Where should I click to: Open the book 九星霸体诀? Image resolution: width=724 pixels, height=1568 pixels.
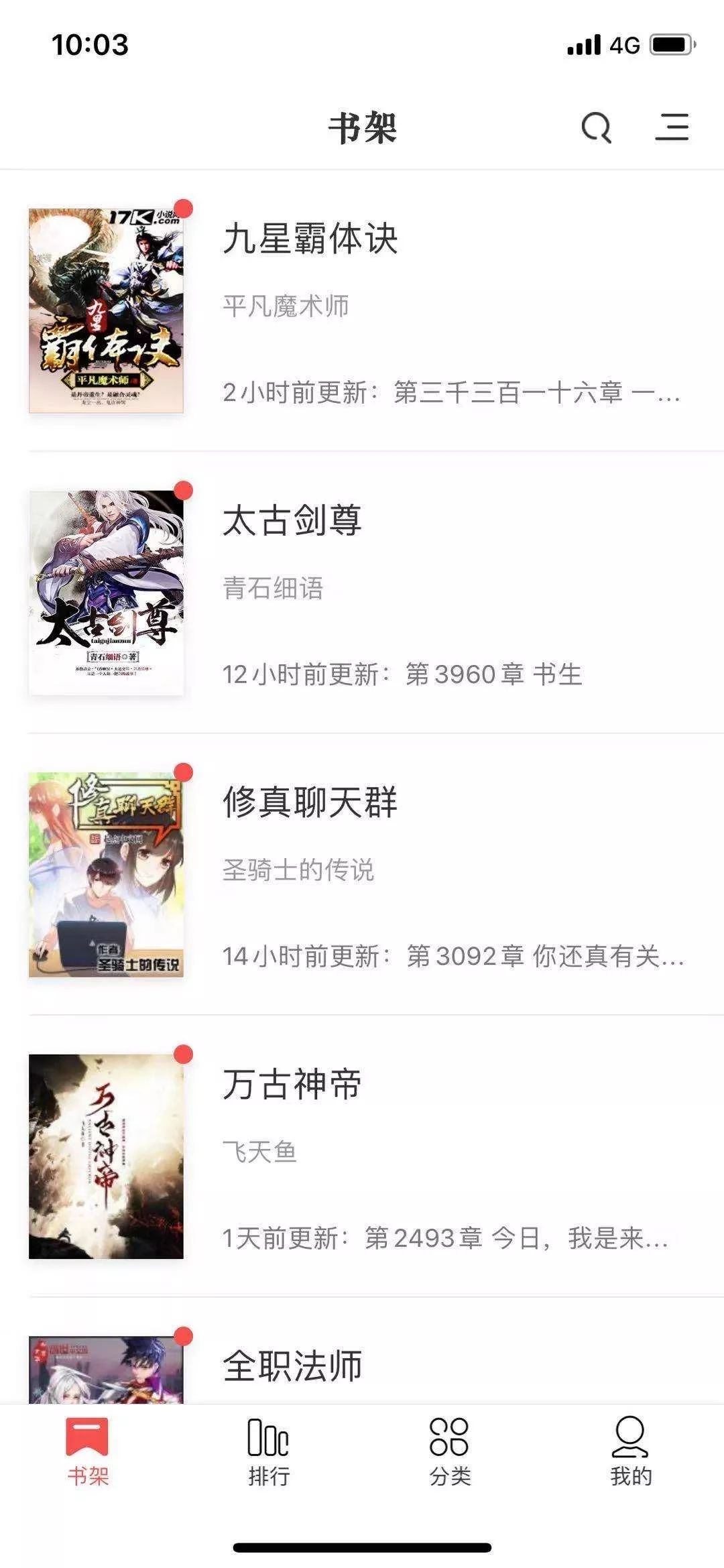tap(362, 310)
